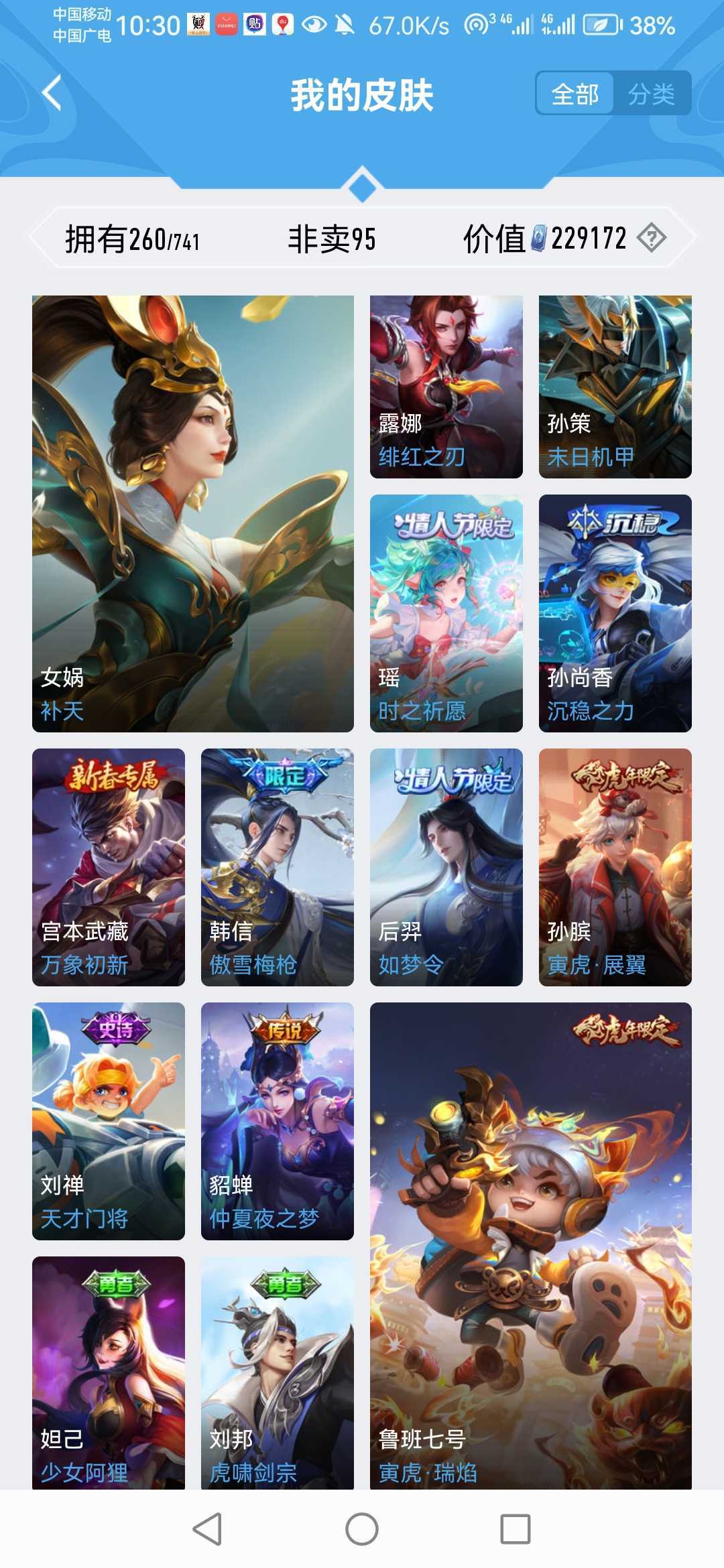
Task: Open 露娜 绯红之刃 skin card
Action: click(446, 387)
